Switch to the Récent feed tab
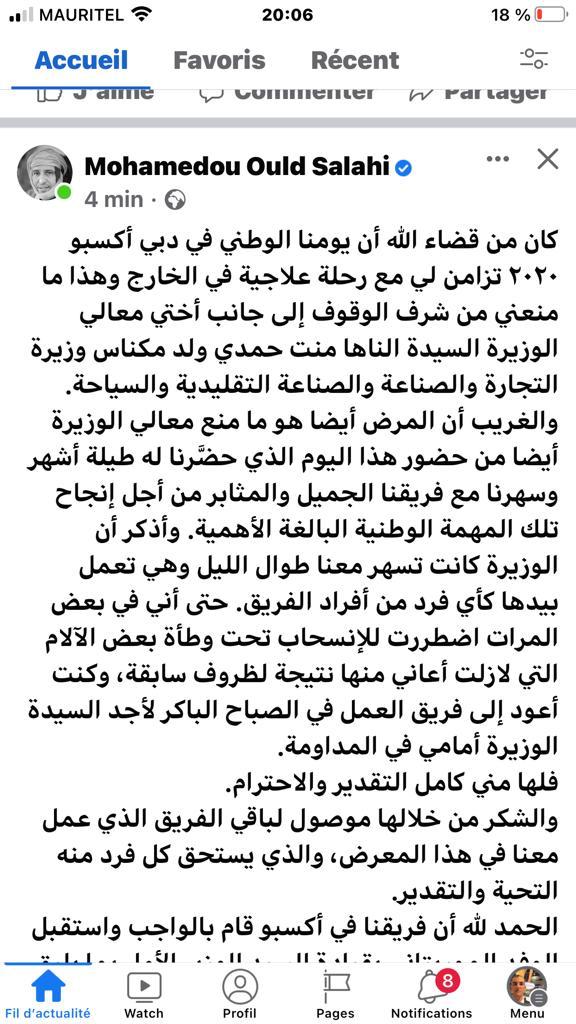Image resolution: width=576 pixels, height=1024 pixels. [355, 60]
